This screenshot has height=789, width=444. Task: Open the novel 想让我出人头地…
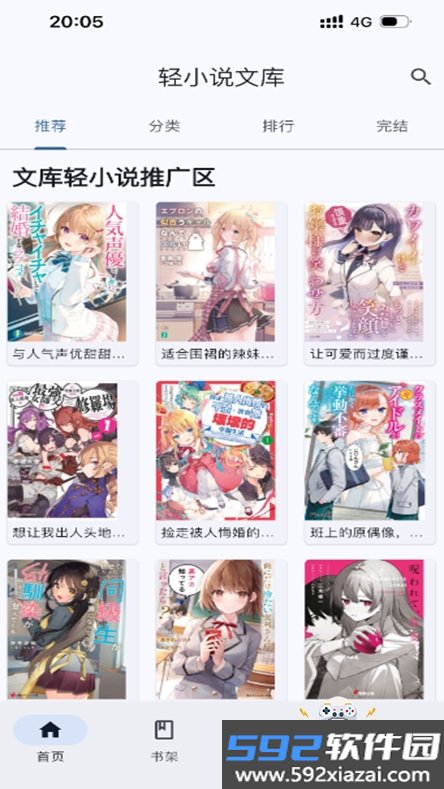coord(72,462)
